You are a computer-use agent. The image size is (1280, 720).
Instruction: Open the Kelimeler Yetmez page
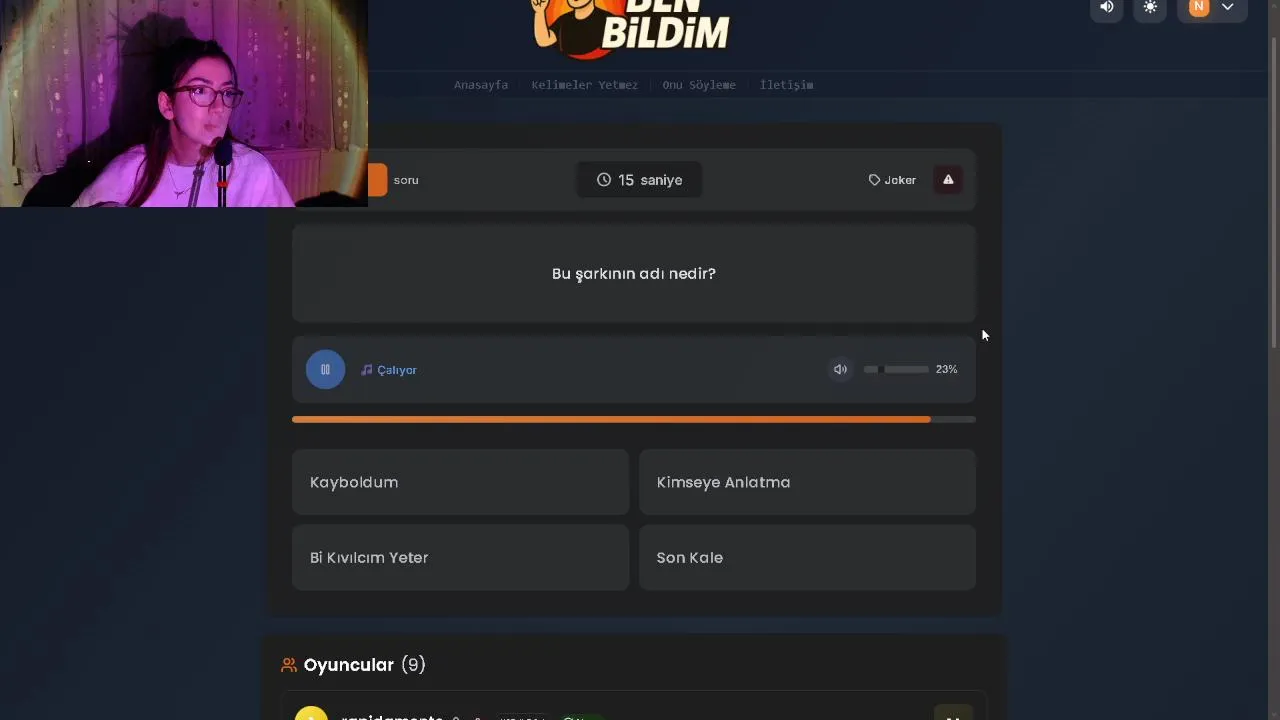(584, 85)
